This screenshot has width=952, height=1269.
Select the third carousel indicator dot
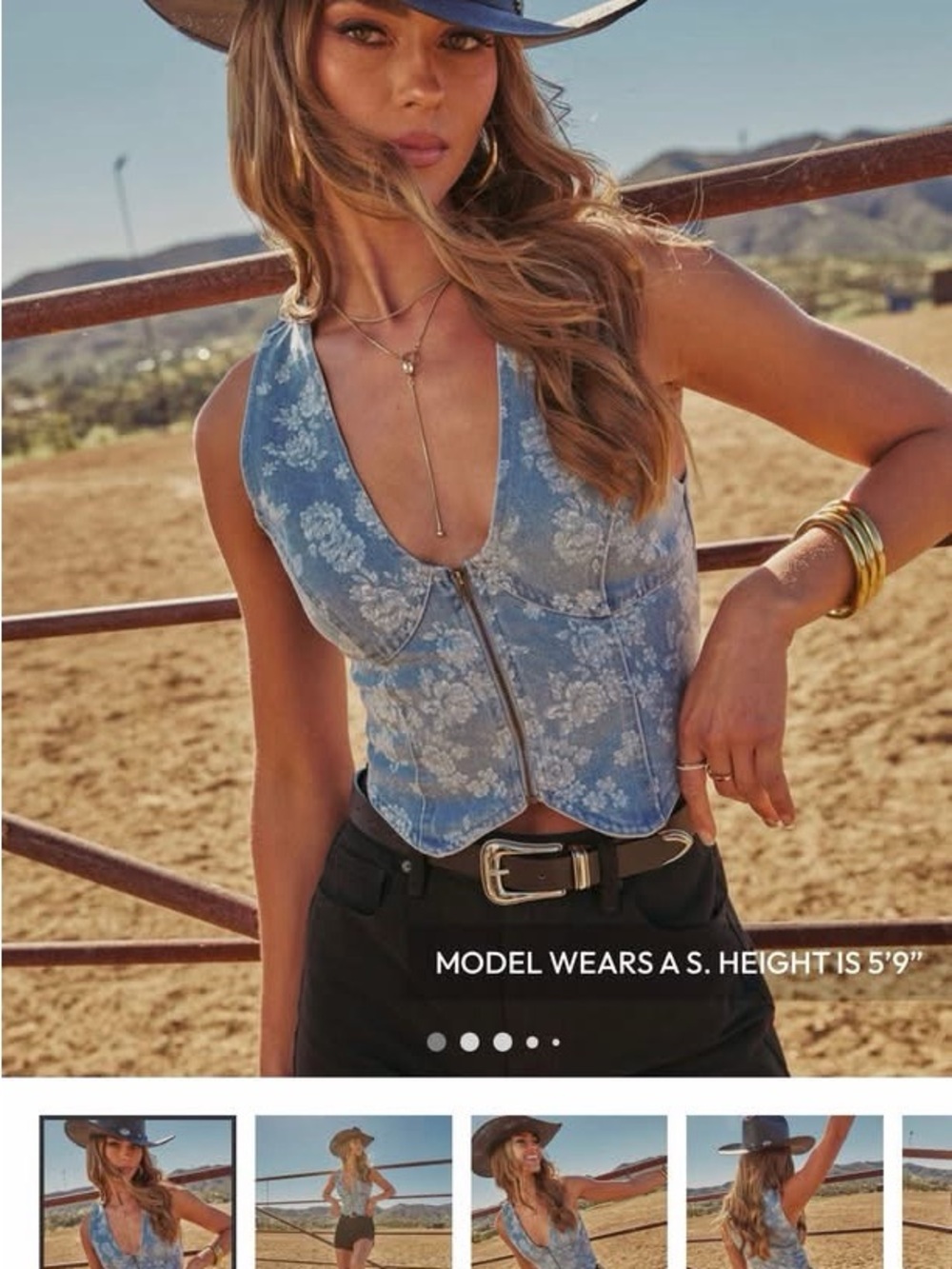[502, 1041]
